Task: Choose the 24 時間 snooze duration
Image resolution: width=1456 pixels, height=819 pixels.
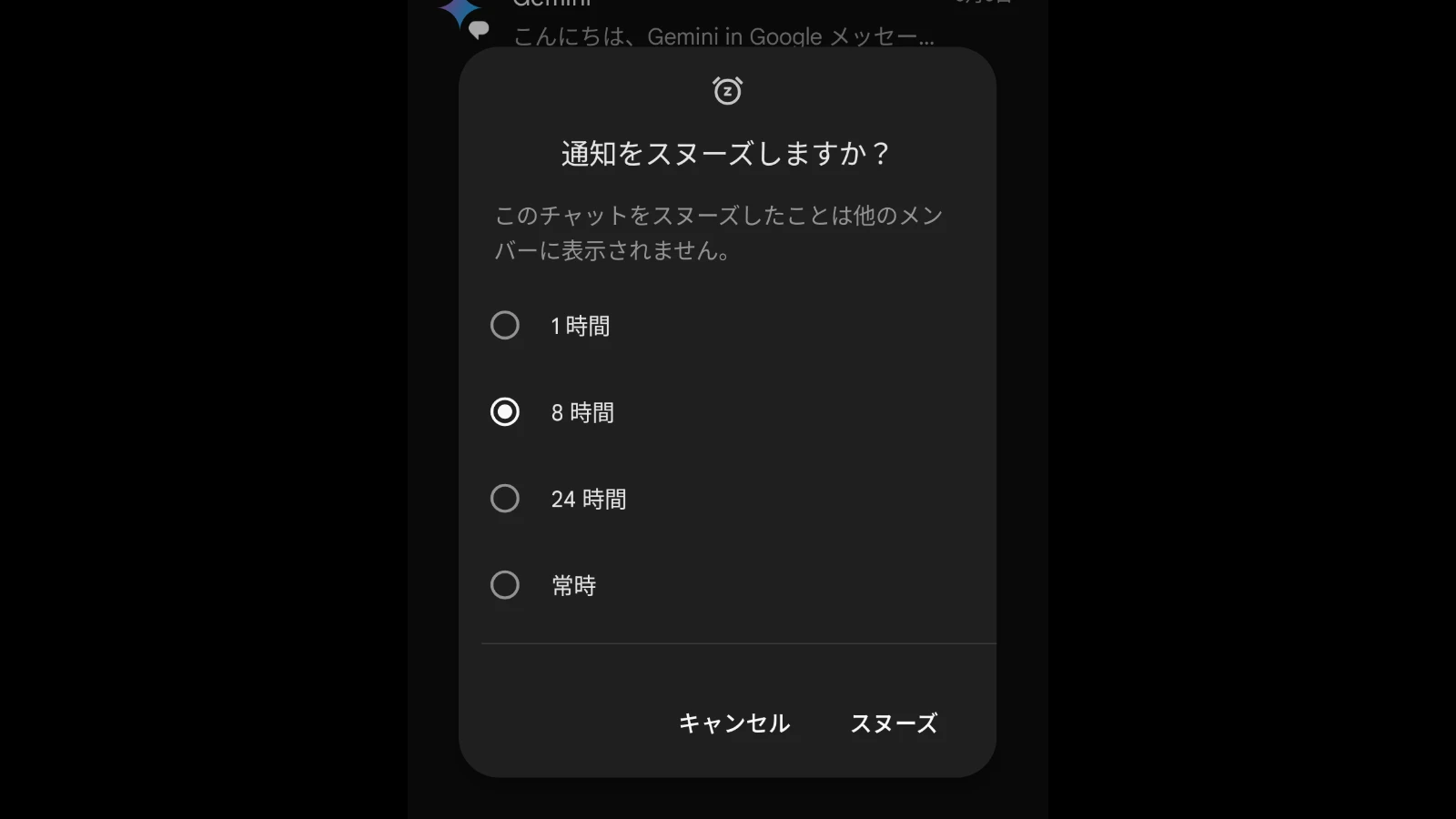Action: click(505, 499)
